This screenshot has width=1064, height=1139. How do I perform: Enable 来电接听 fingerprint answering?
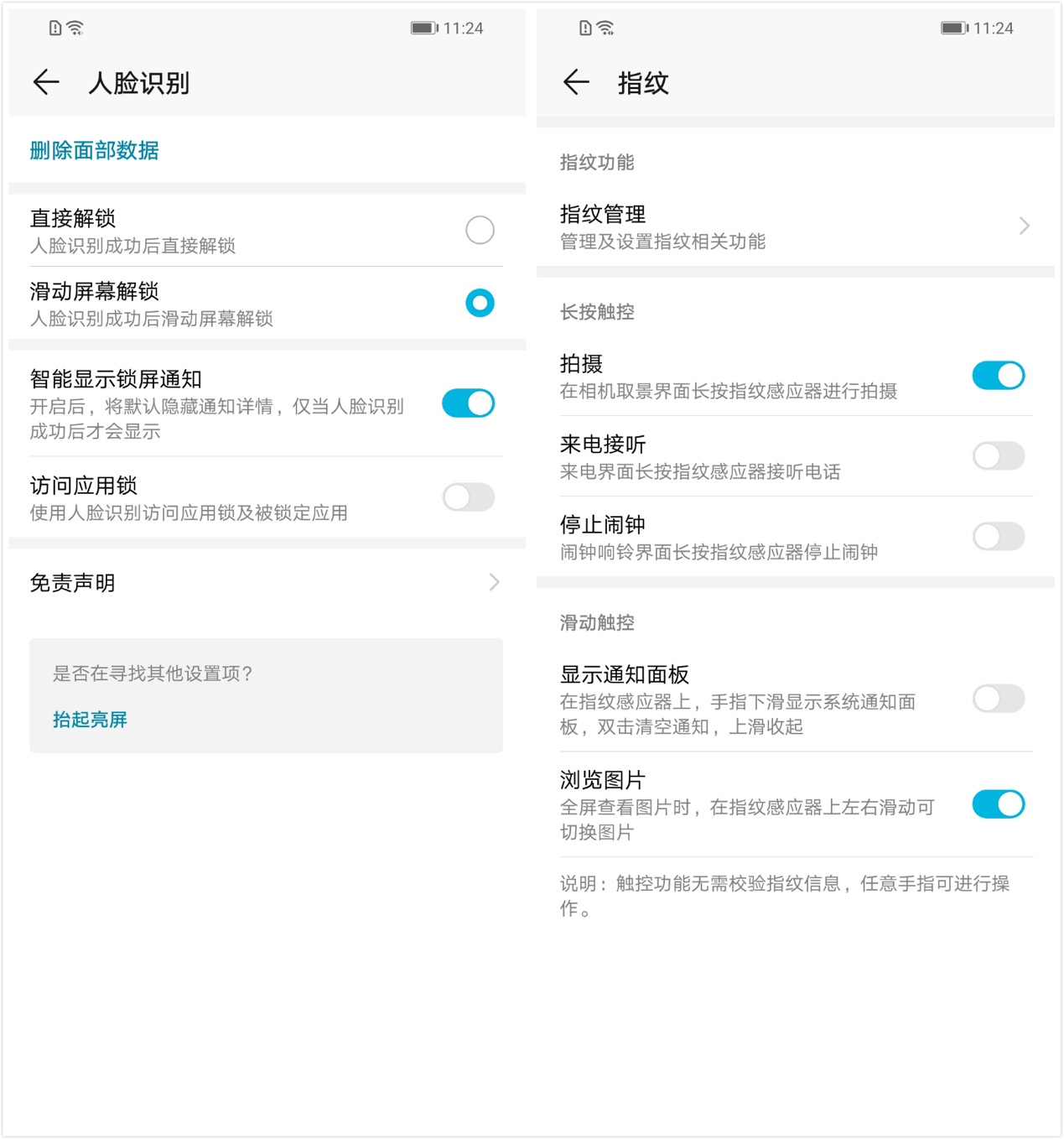tap(998, 456)
